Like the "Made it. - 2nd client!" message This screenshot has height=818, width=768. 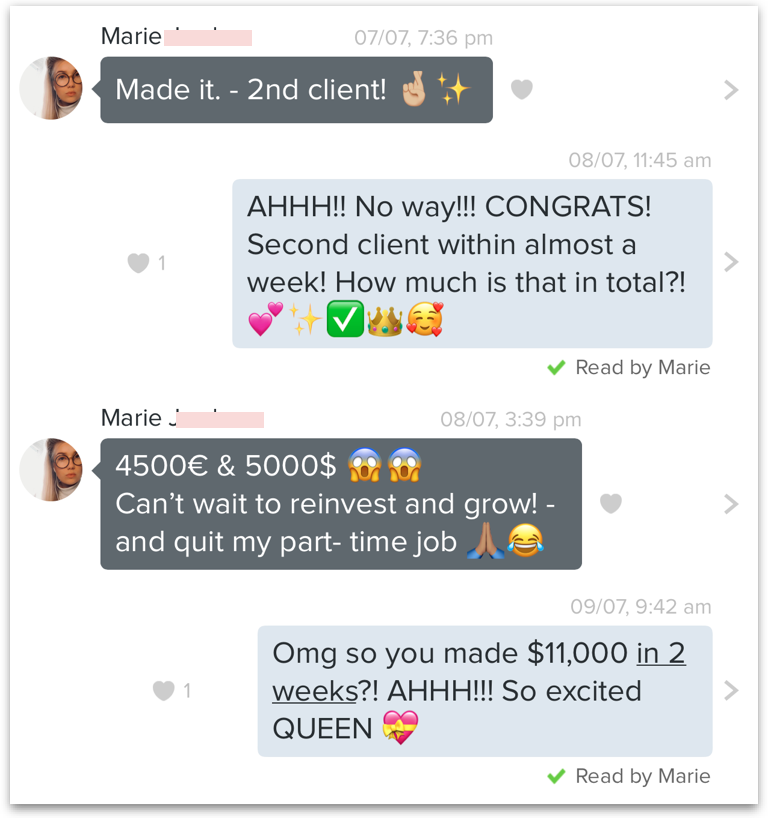(521, 89)
